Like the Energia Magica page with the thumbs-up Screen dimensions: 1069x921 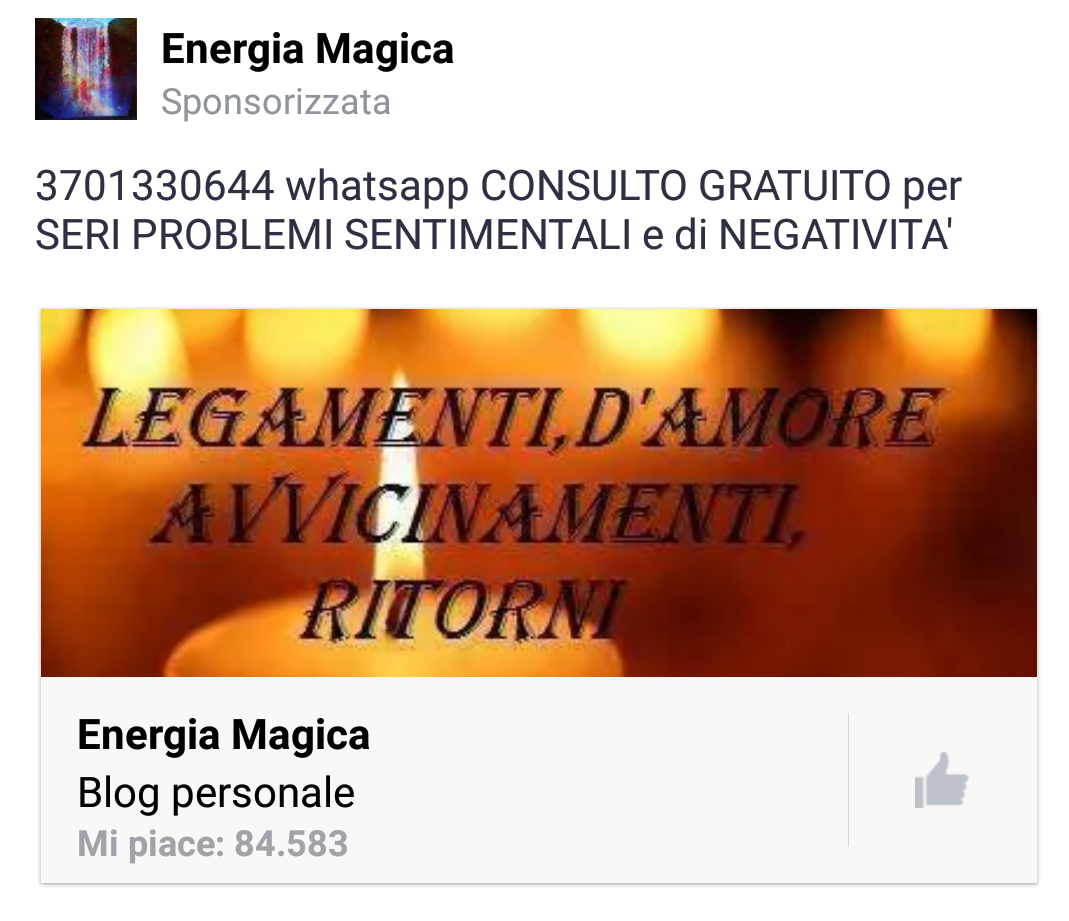[x=941, y=781]
